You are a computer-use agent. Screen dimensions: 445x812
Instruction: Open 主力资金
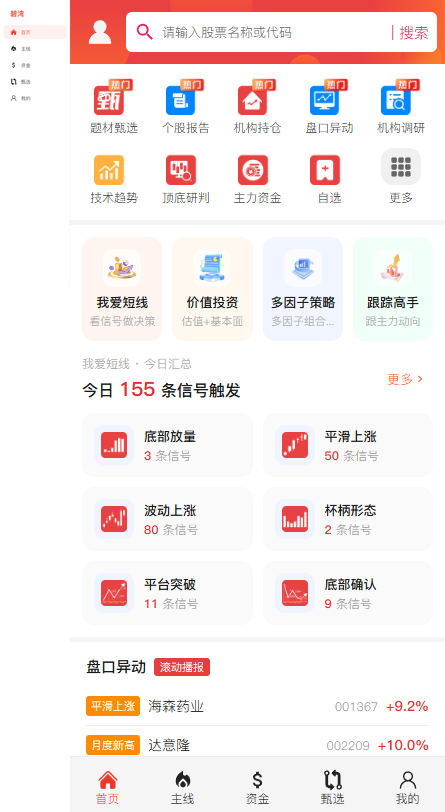pos(257,179)
